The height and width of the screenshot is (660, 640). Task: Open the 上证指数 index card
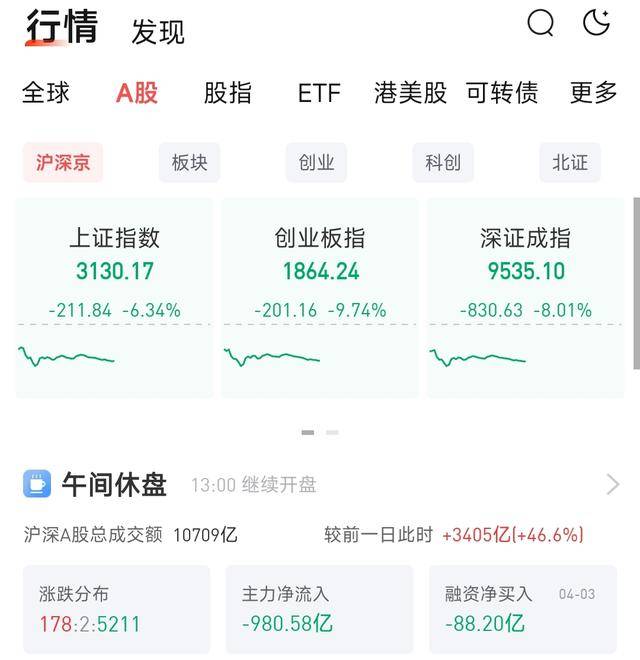(x=114, y=297)
